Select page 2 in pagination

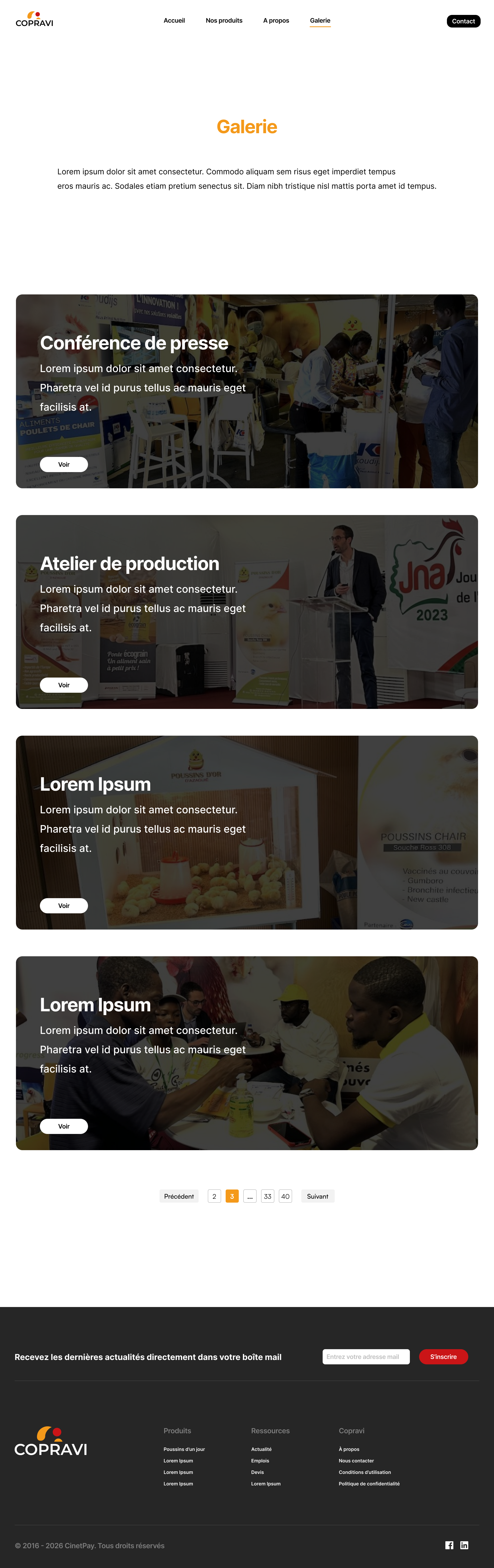tap(214, 1196)
